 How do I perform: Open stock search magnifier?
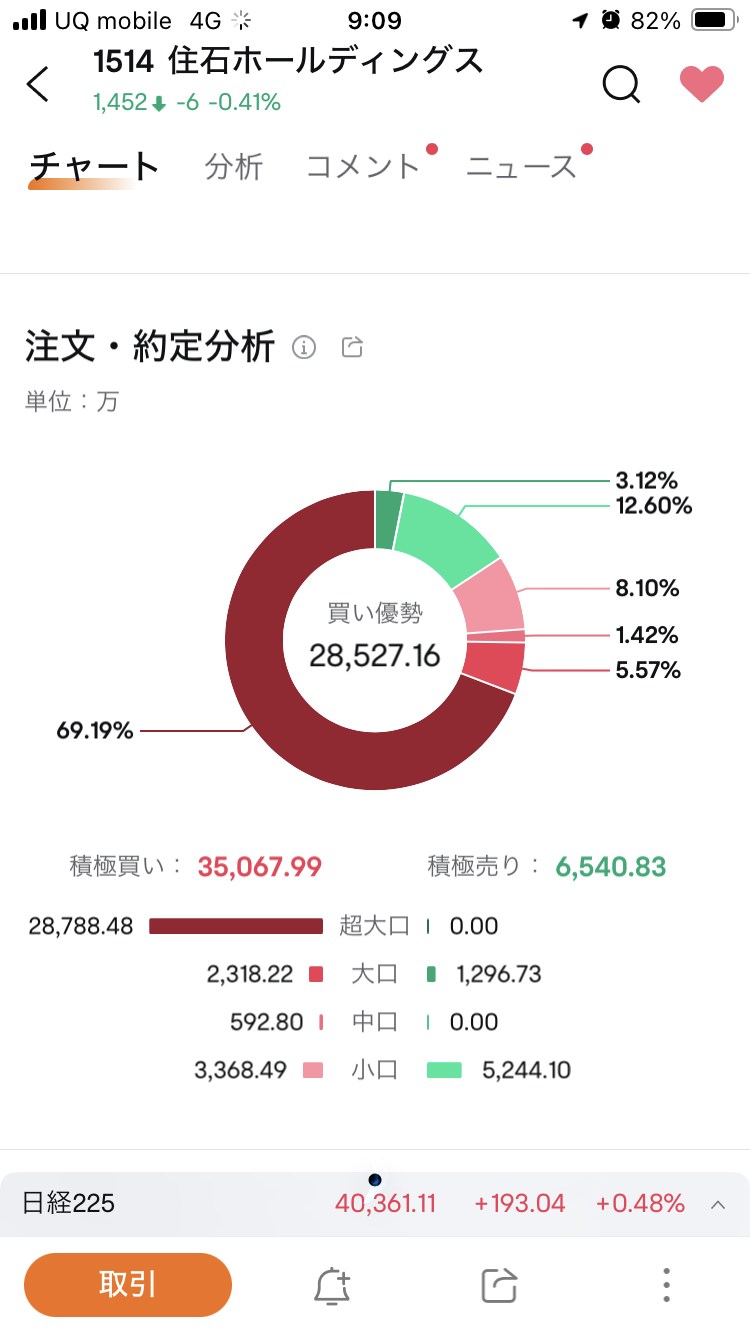[x=621, y=85]
